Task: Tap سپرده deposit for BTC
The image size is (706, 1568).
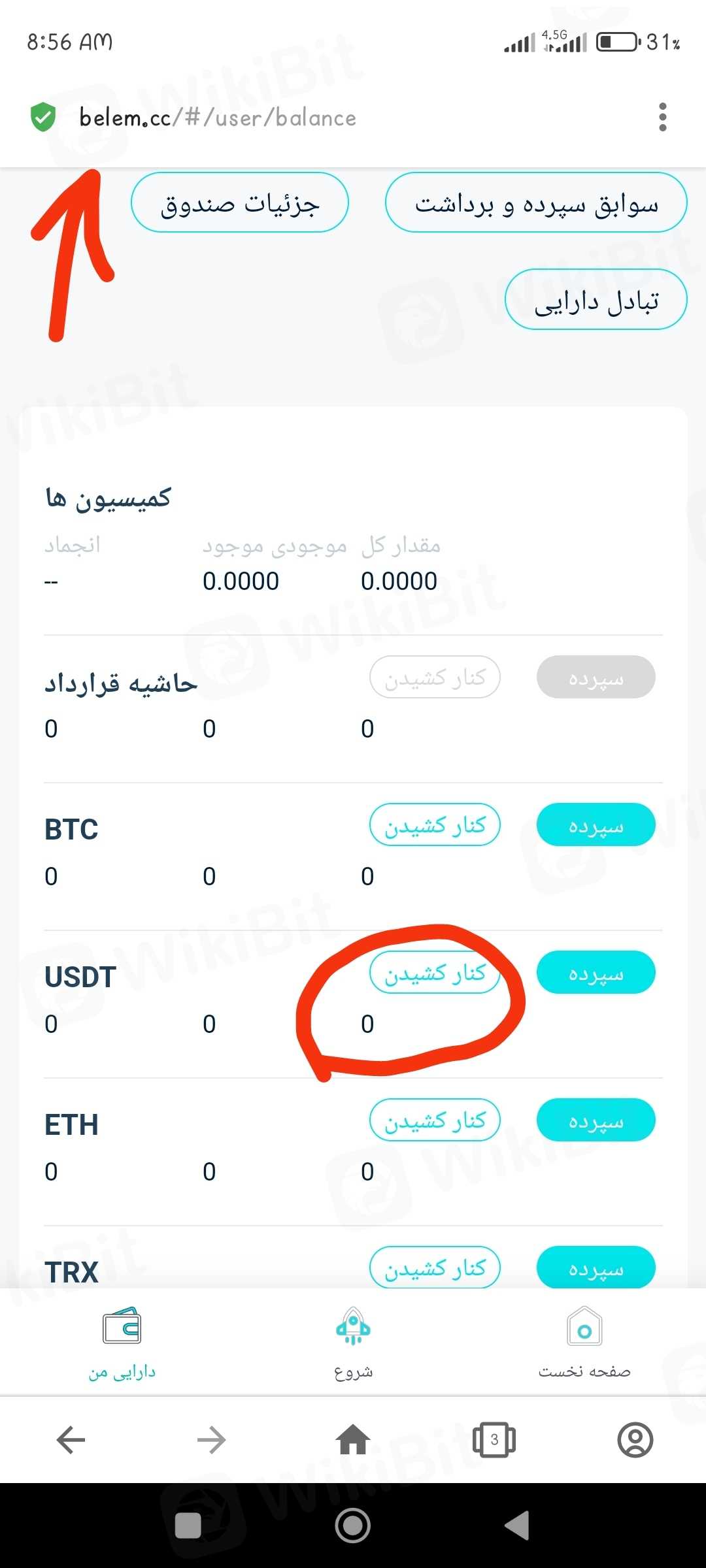Action: pyautogui.click(x=596, y=825)
